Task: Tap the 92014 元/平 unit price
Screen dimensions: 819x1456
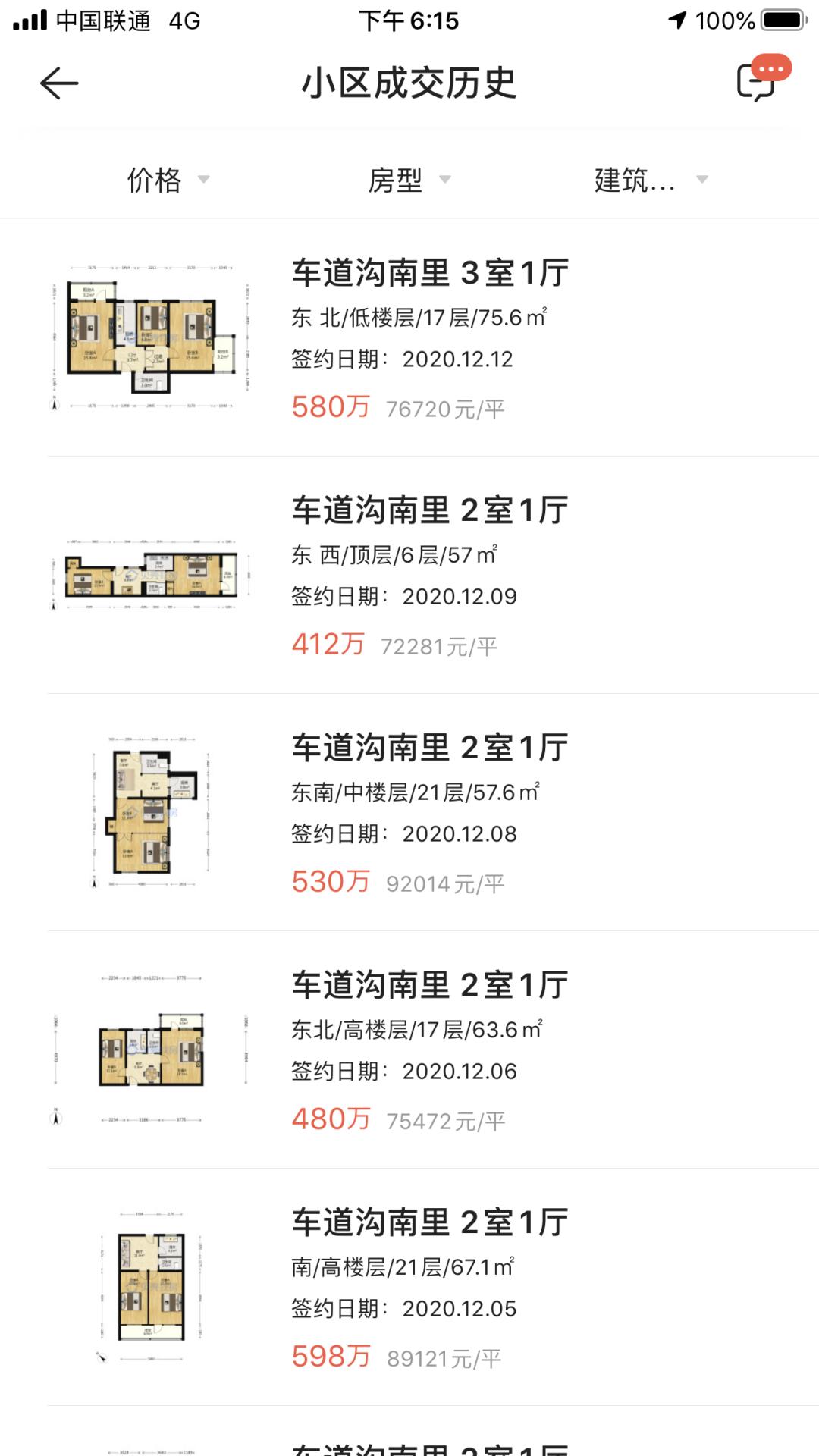Action: pyautogui.click(x=444, y=882)
